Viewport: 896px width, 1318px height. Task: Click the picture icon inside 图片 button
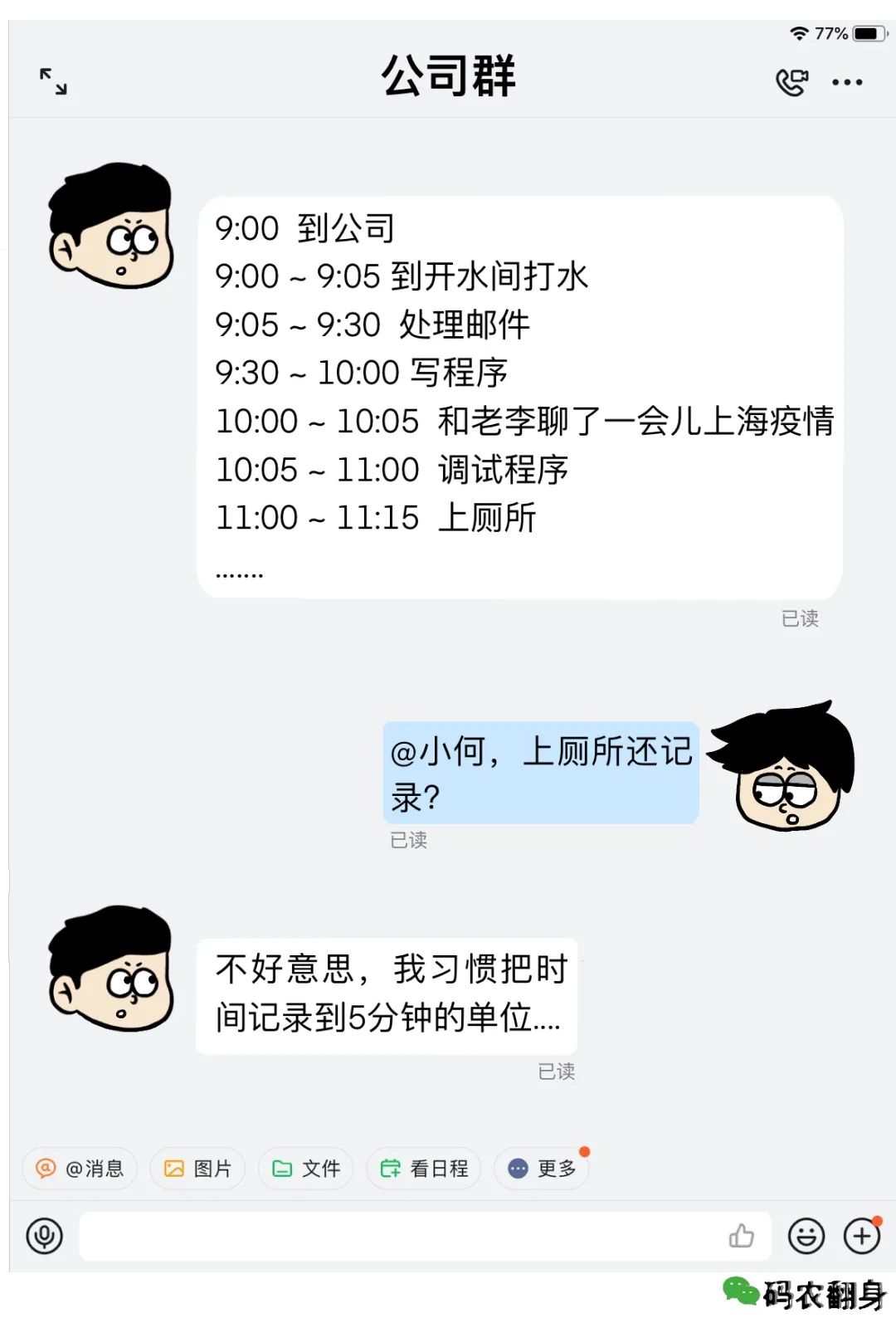pyautogui.click(x=173, y=1168)
